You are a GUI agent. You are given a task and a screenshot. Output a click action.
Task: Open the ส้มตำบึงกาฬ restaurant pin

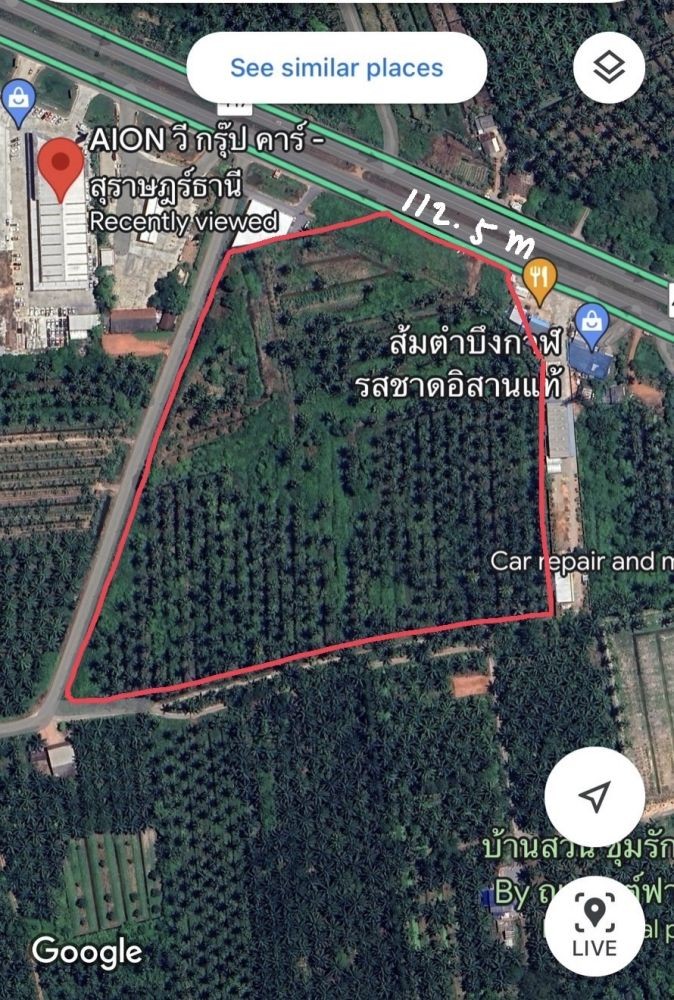[540, 281]
